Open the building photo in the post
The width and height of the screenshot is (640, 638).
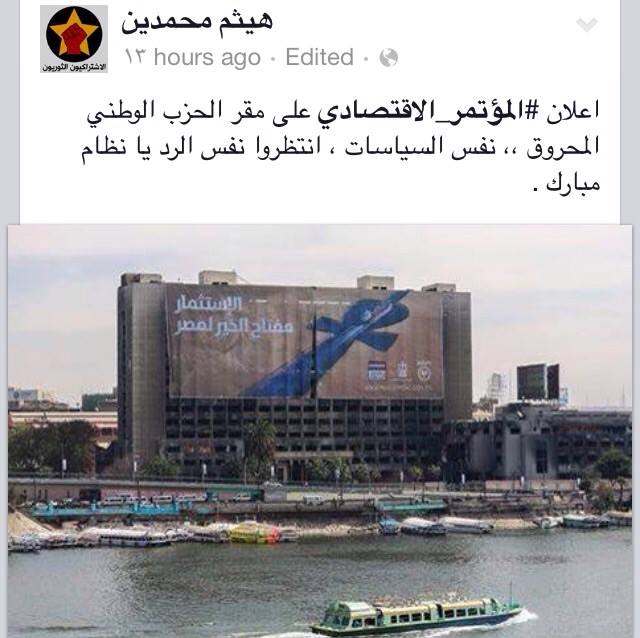pos(320,430)
